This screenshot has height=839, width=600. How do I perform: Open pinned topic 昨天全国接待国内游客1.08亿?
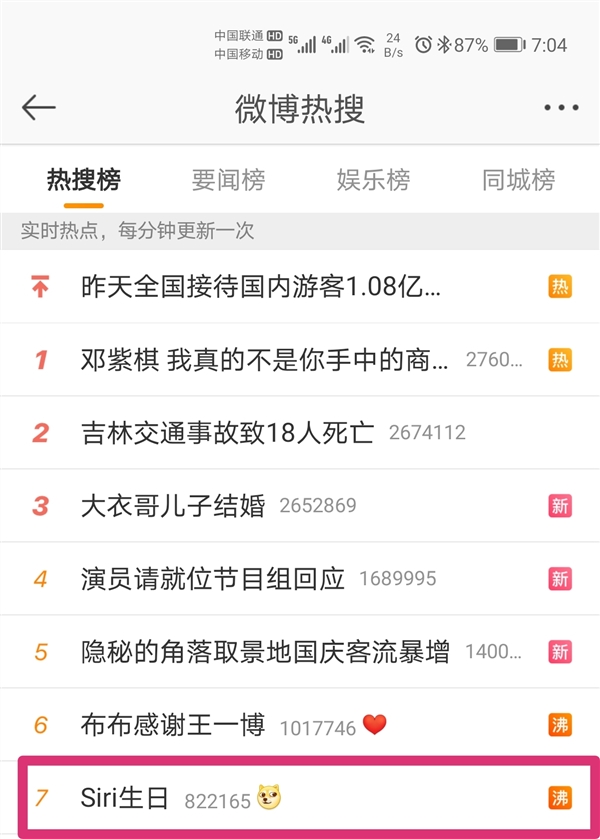tap(261, 288)
